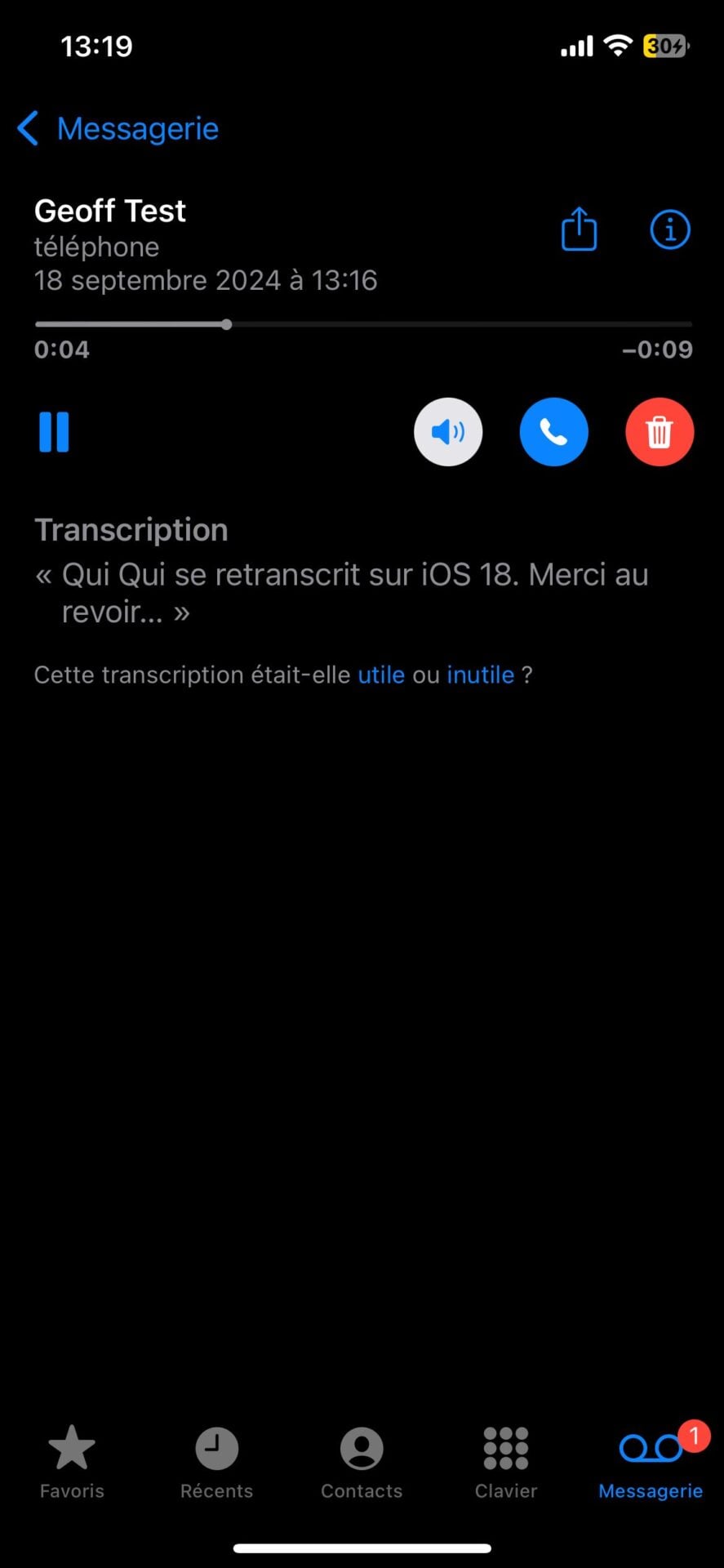Toggle the speaker output
This screenshot has width=724, height=1568.
[x=448, y=432]
